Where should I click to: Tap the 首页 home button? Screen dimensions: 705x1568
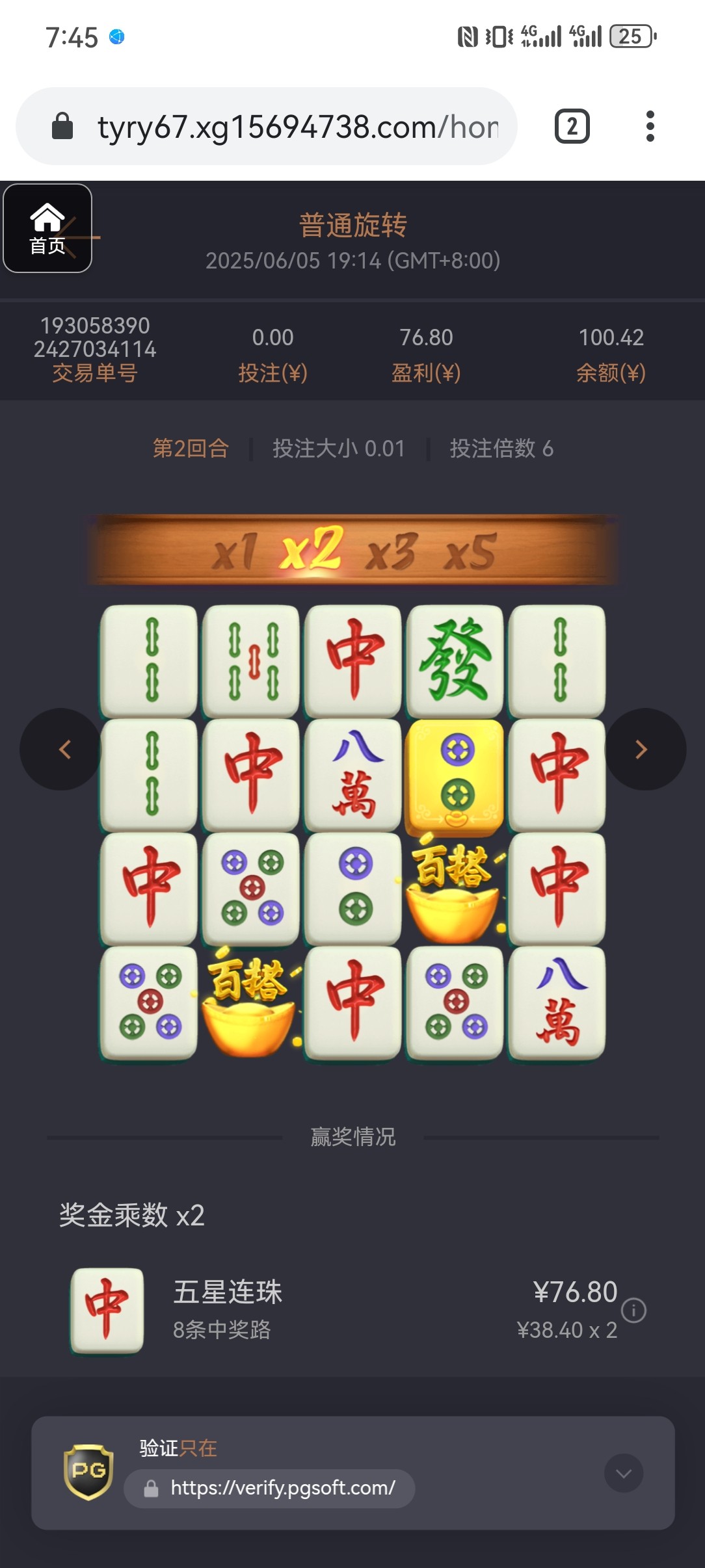pos(47,228)
